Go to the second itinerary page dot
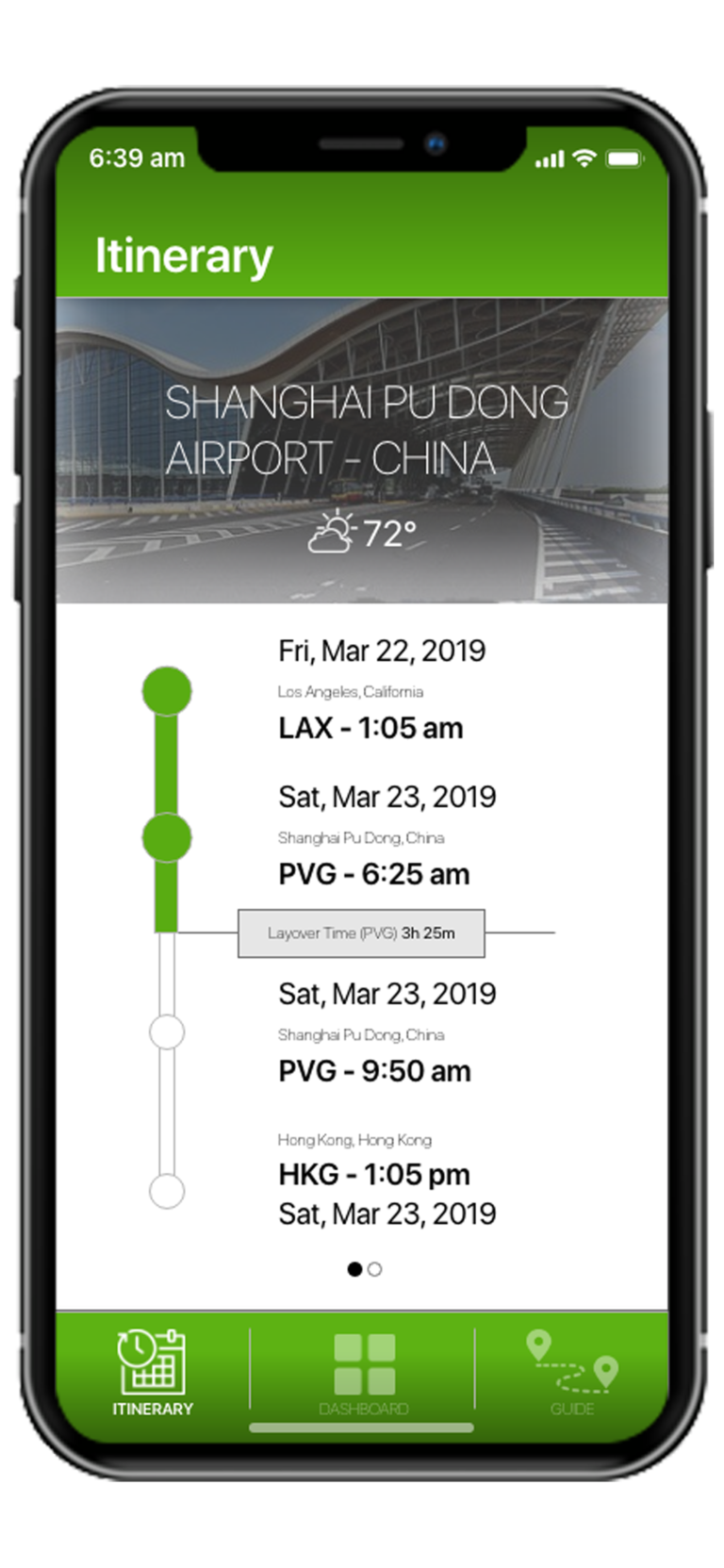The image size is (724, 1568). pos(375,1269)
